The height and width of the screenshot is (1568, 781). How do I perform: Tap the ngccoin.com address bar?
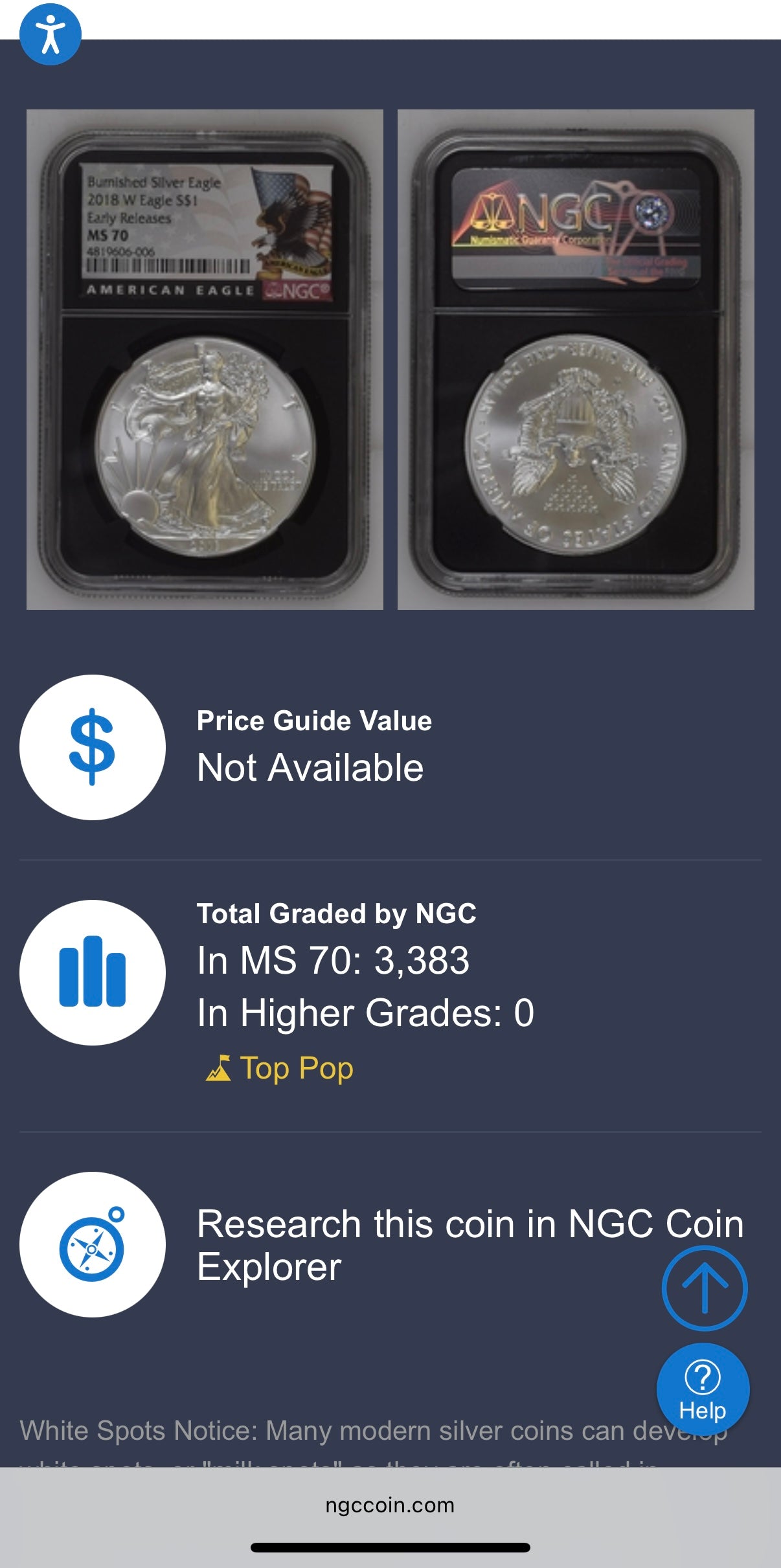coord(390,1505)
